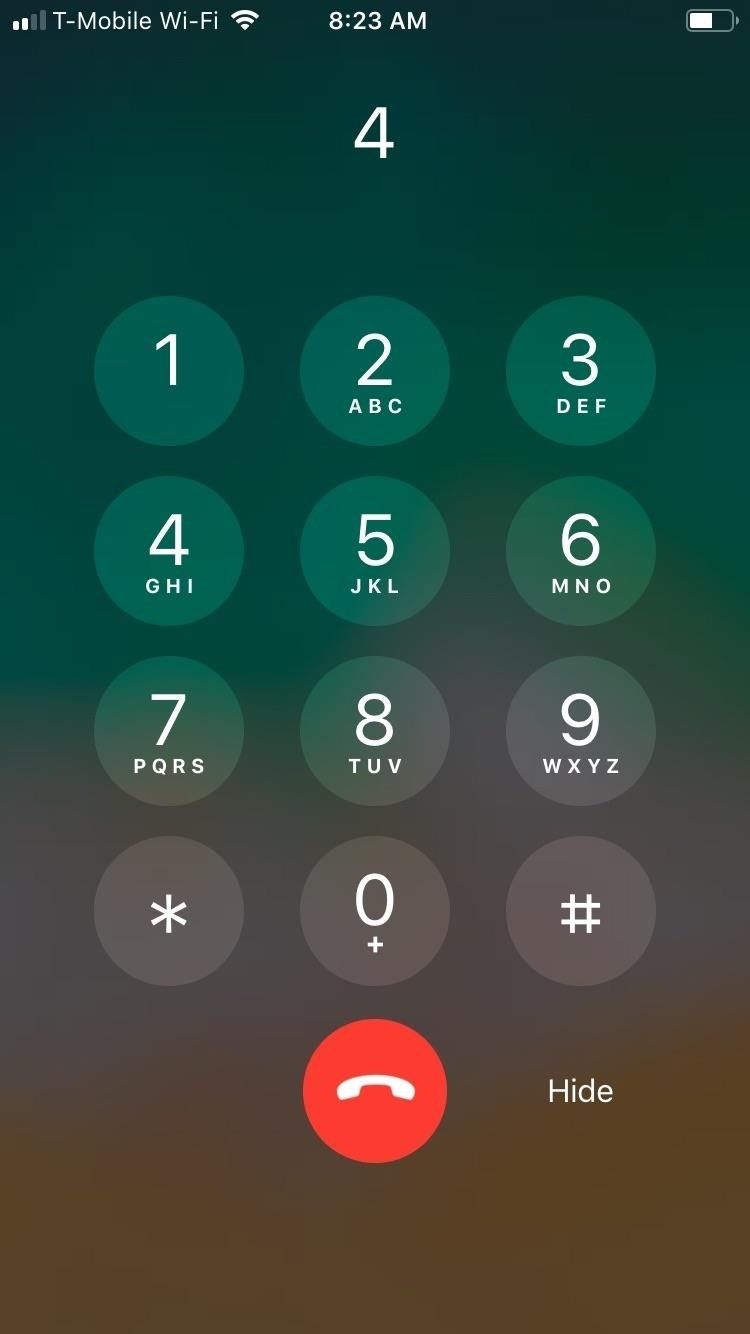Tap the star key
This screenshot has height=1334, width=750.
pos(169,911)
